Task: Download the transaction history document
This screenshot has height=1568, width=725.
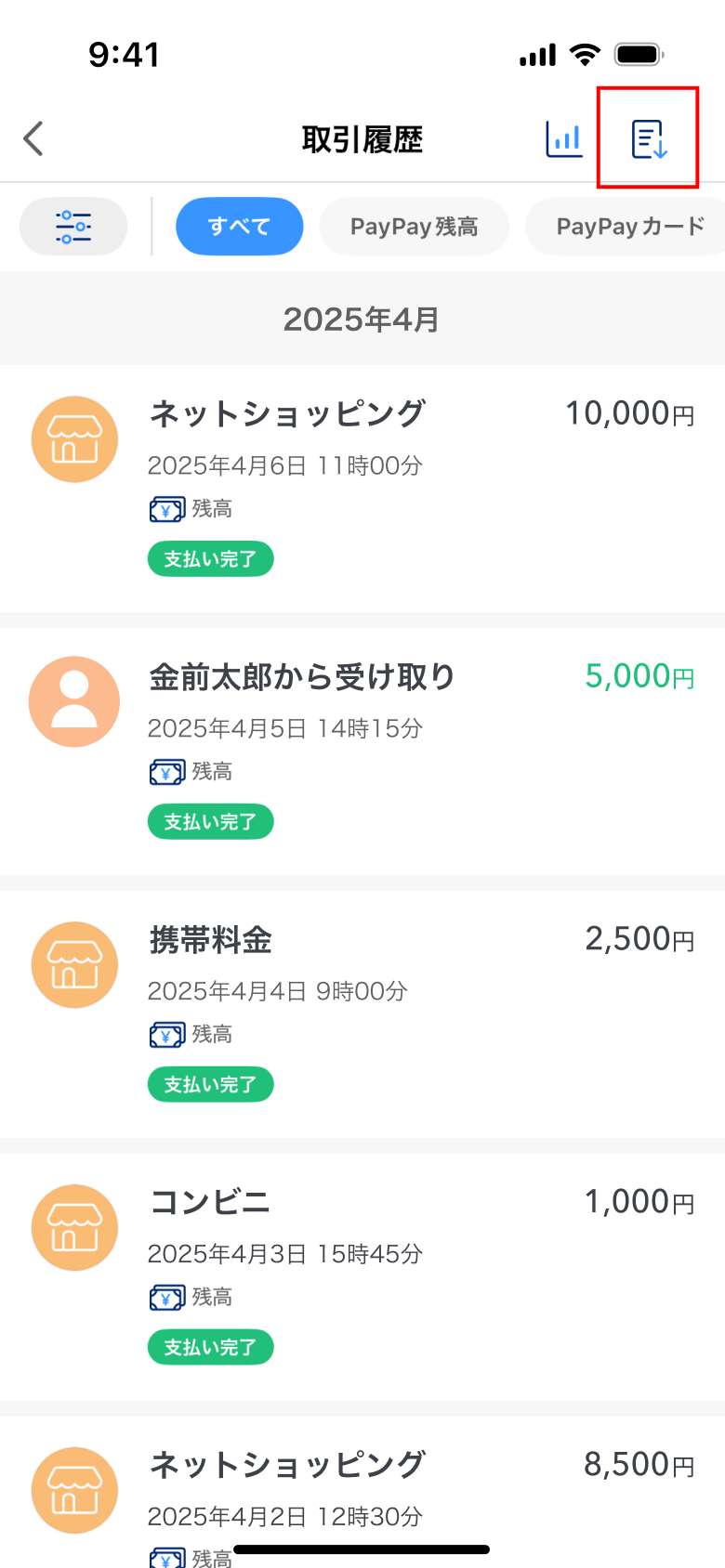Action: 649,139
